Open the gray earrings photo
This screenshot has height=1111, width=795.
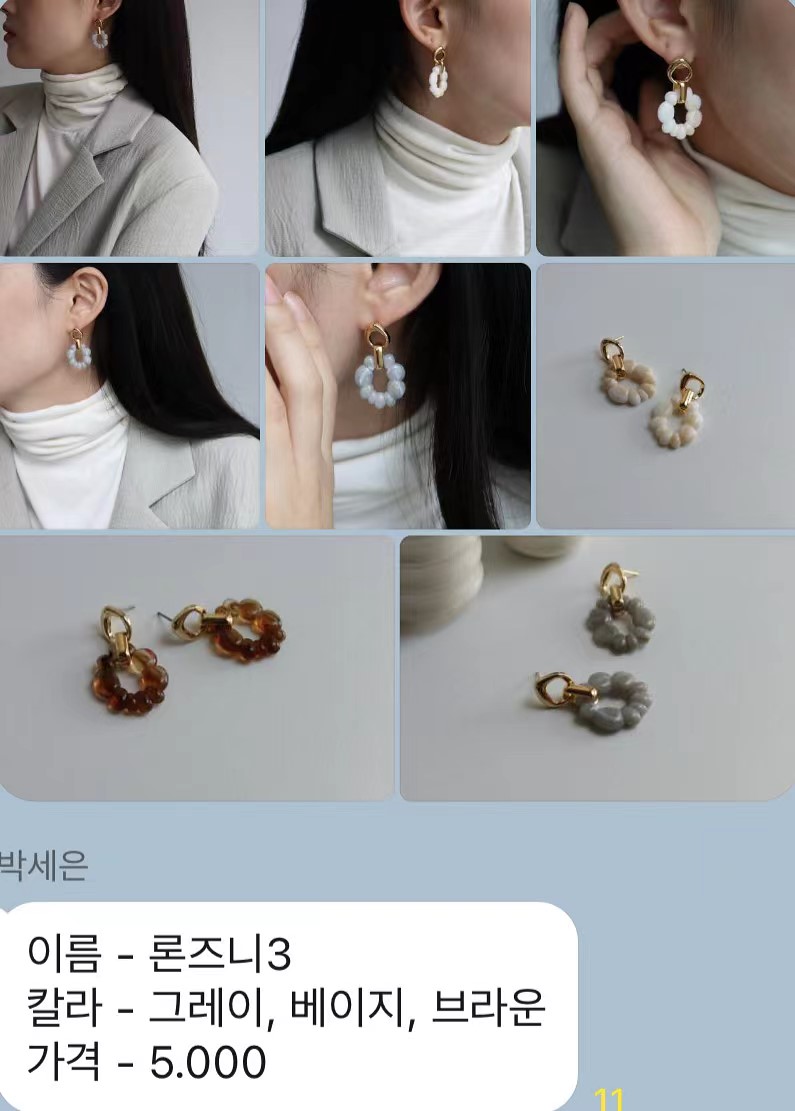pos(597,668)
